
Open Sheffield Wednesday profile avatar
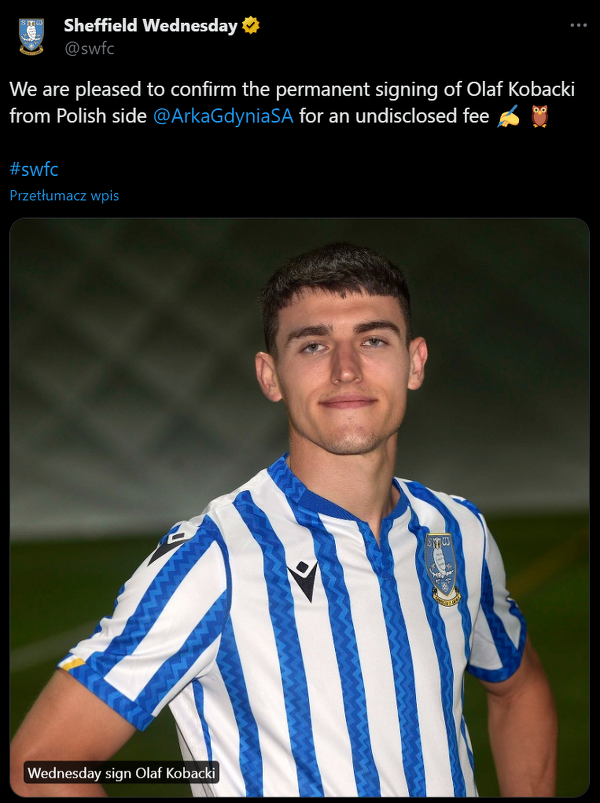click(x=31, y=36)
